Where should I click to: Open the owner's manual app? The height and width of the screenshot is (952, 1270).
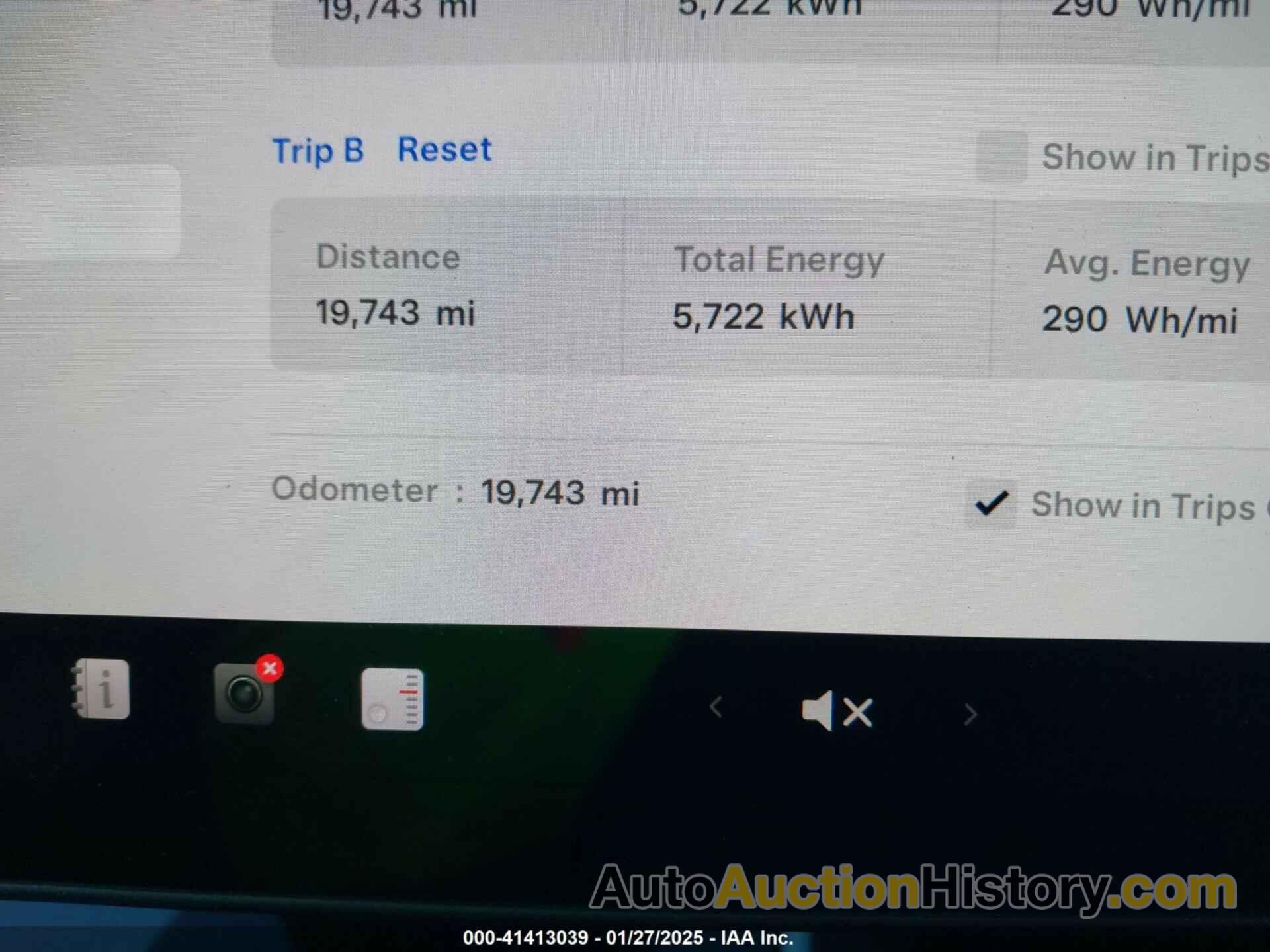[x=101, y=690]
